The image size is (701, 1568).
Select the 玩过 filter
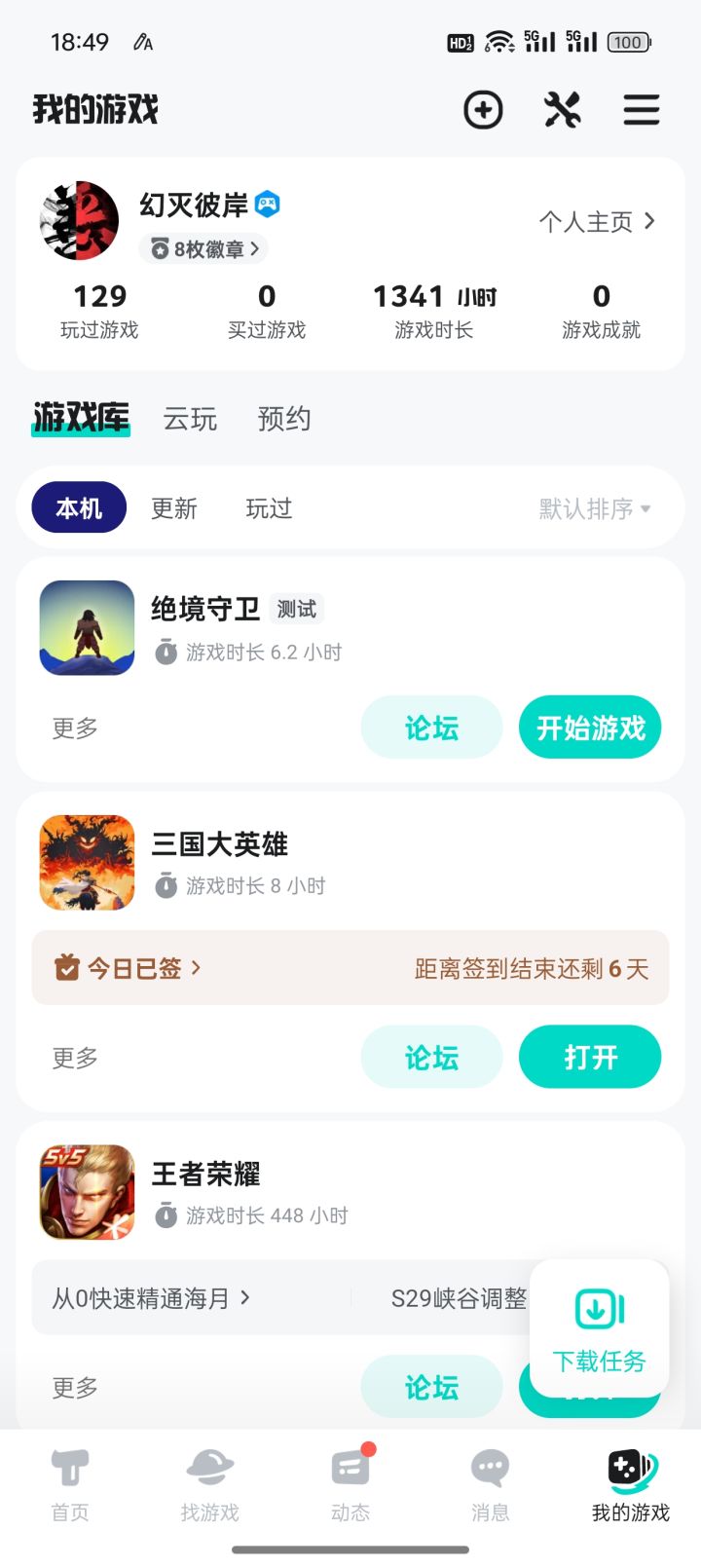[269, 507]
